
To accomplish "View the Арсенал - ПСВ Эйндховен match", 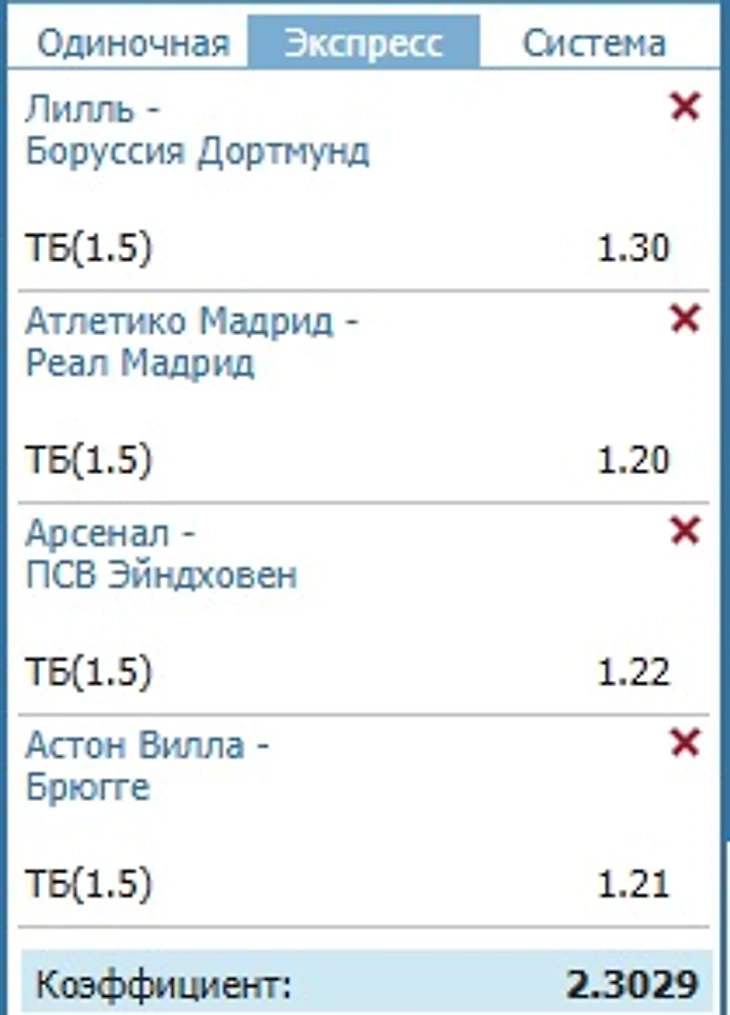I will tap(161, 554).
